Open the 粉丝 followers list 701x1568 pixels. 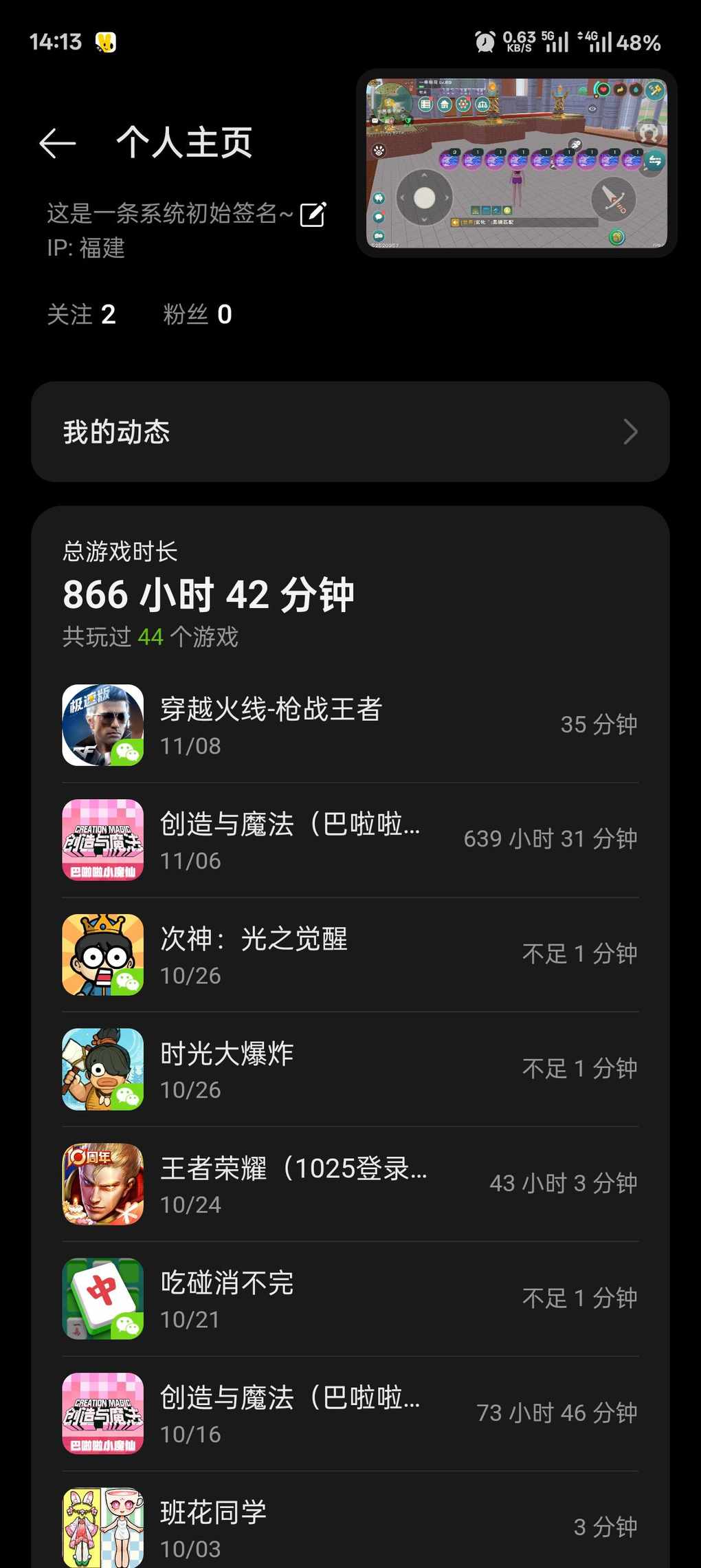[197, 314]
